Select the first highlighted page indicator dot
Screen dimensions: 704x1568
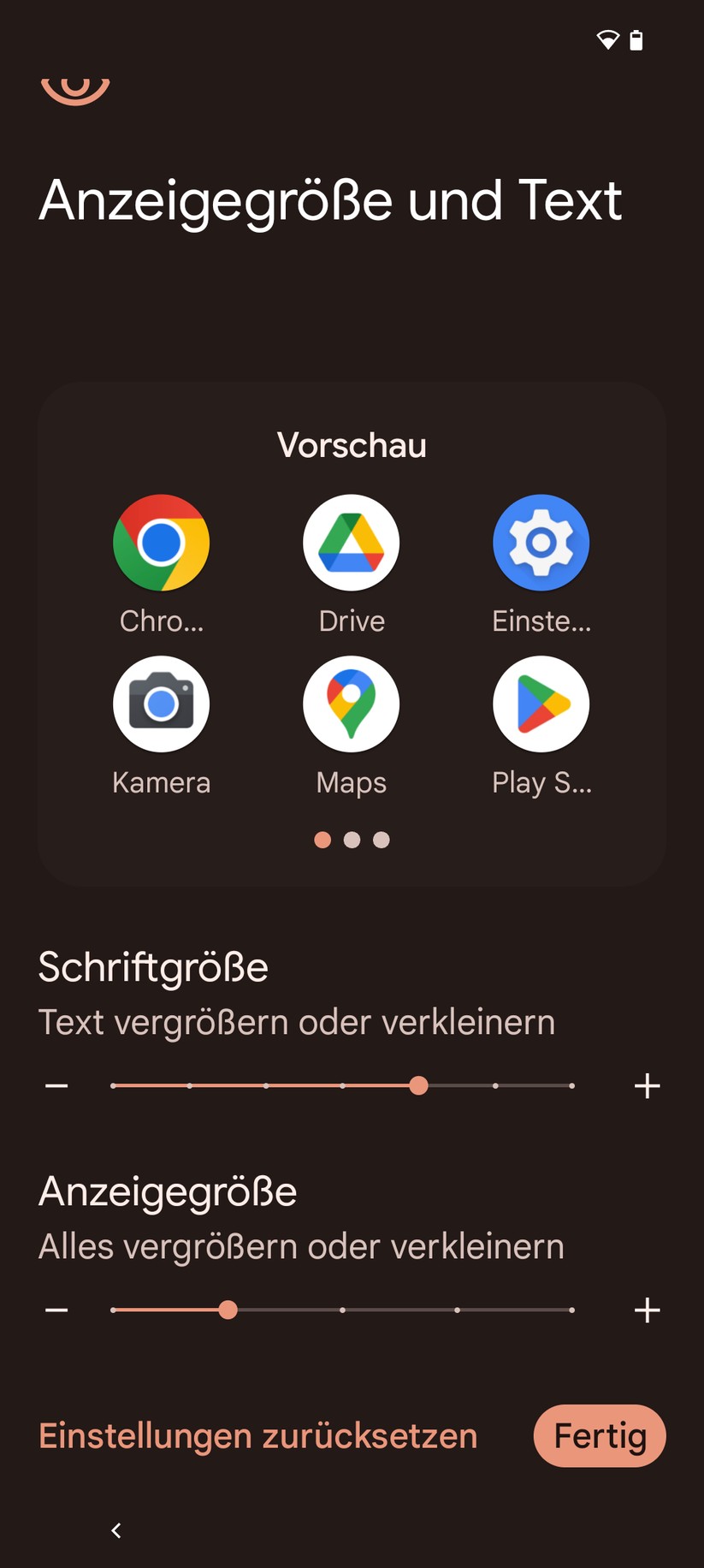[x=322, y=840]
